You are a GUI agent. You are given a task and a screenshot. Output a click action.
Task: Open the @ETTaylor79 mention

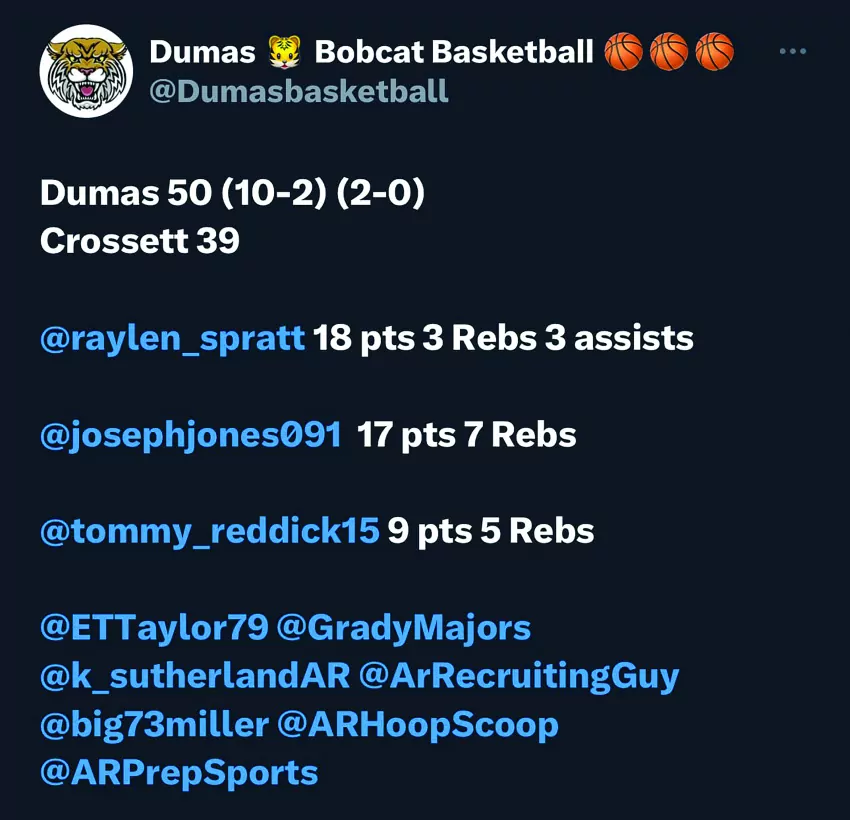[154, 628]
